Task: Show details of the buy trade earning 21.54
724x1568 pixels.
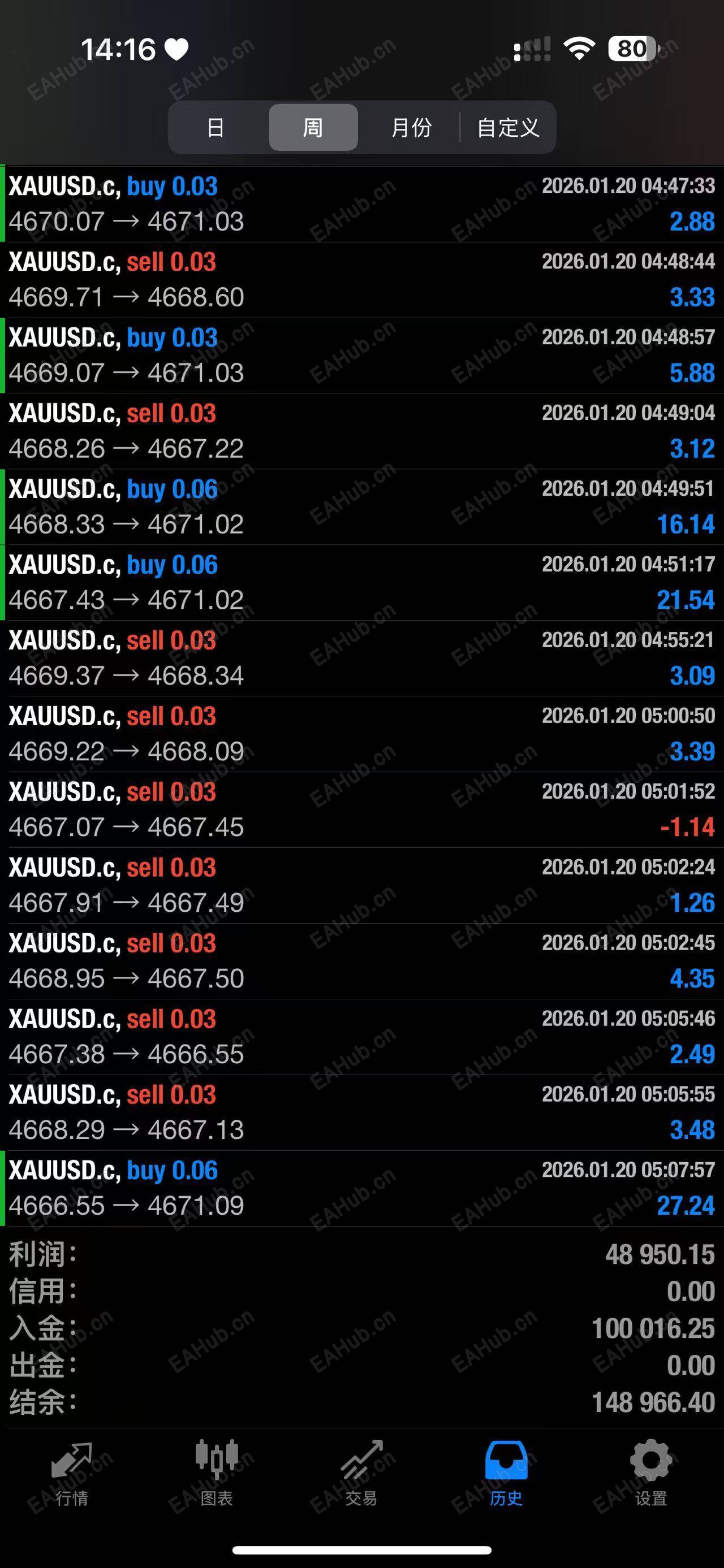Action: [x=361, y=583]
